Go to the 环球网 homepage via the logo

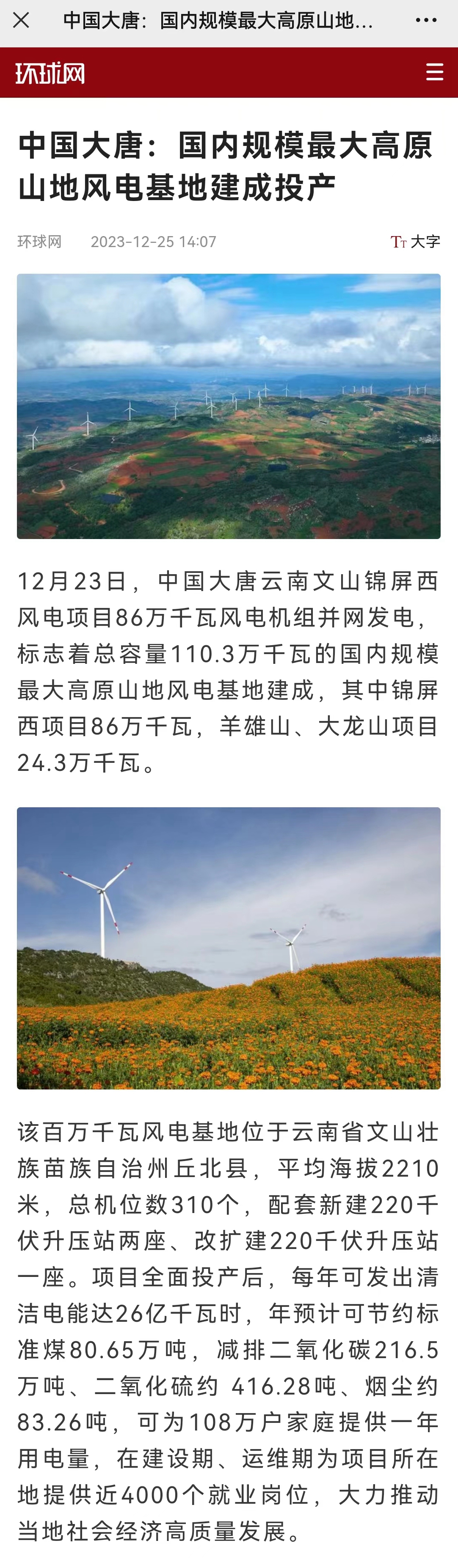(x=50, y=73)
